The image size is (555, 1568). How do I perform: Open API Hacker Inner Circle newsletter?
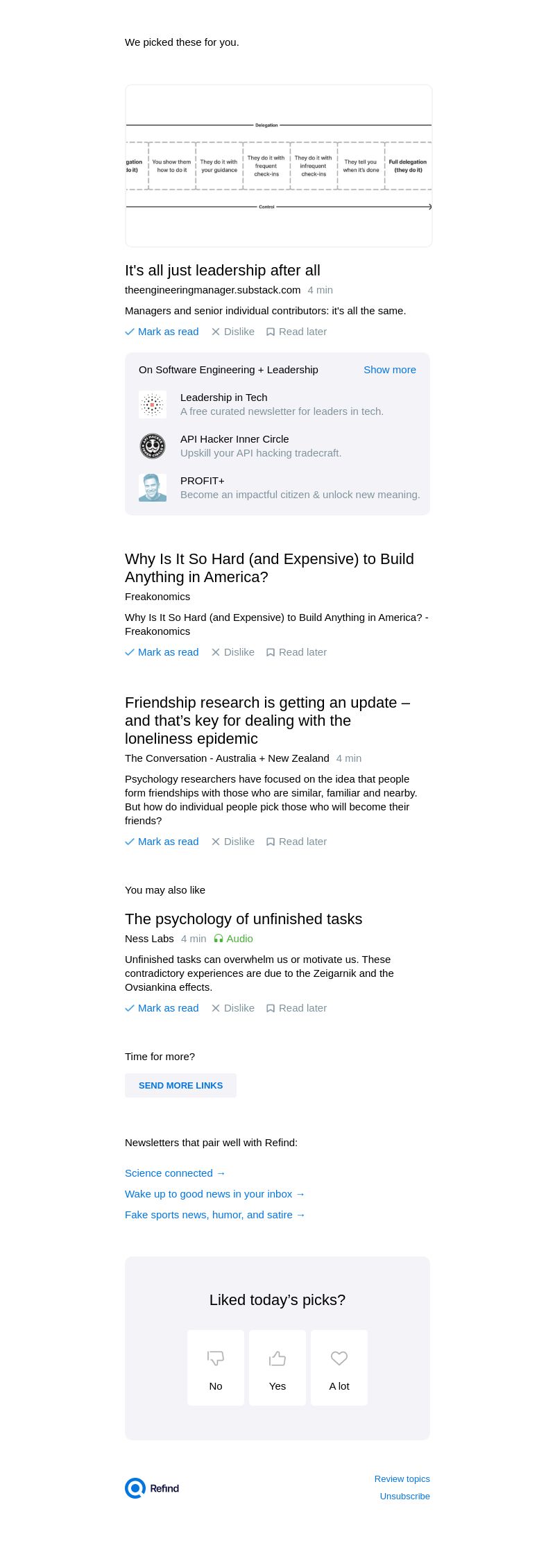pyautogui.click(x=234, y=439)
